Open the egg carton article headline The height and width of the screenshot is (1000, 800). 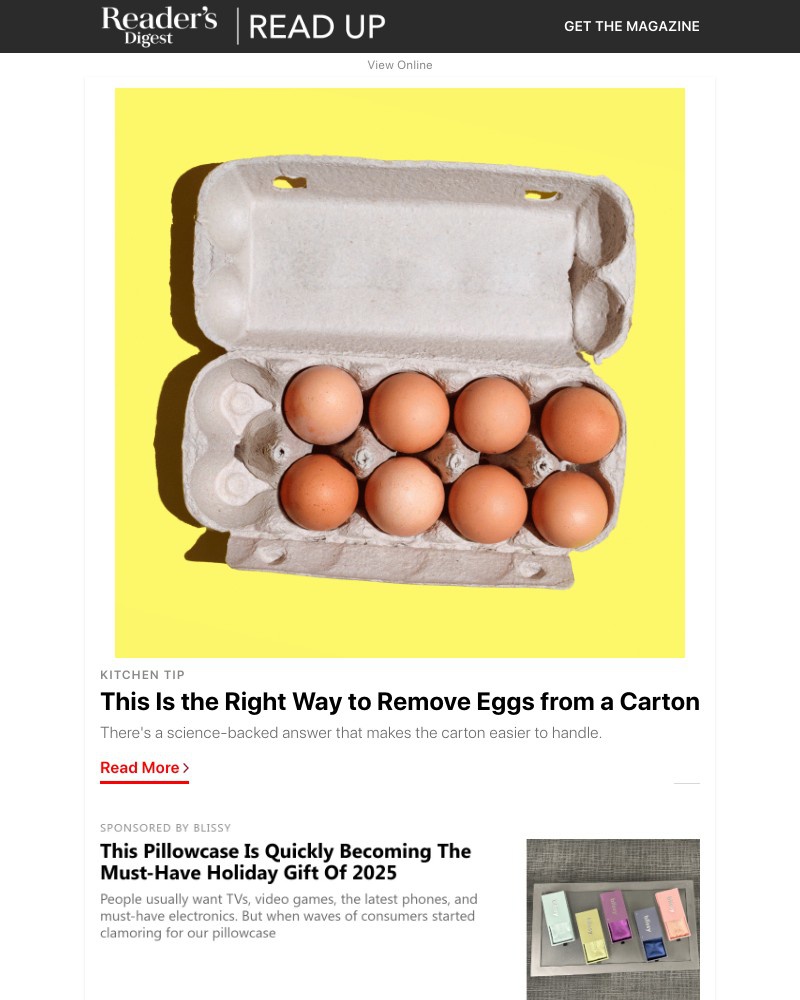[400, 702]
